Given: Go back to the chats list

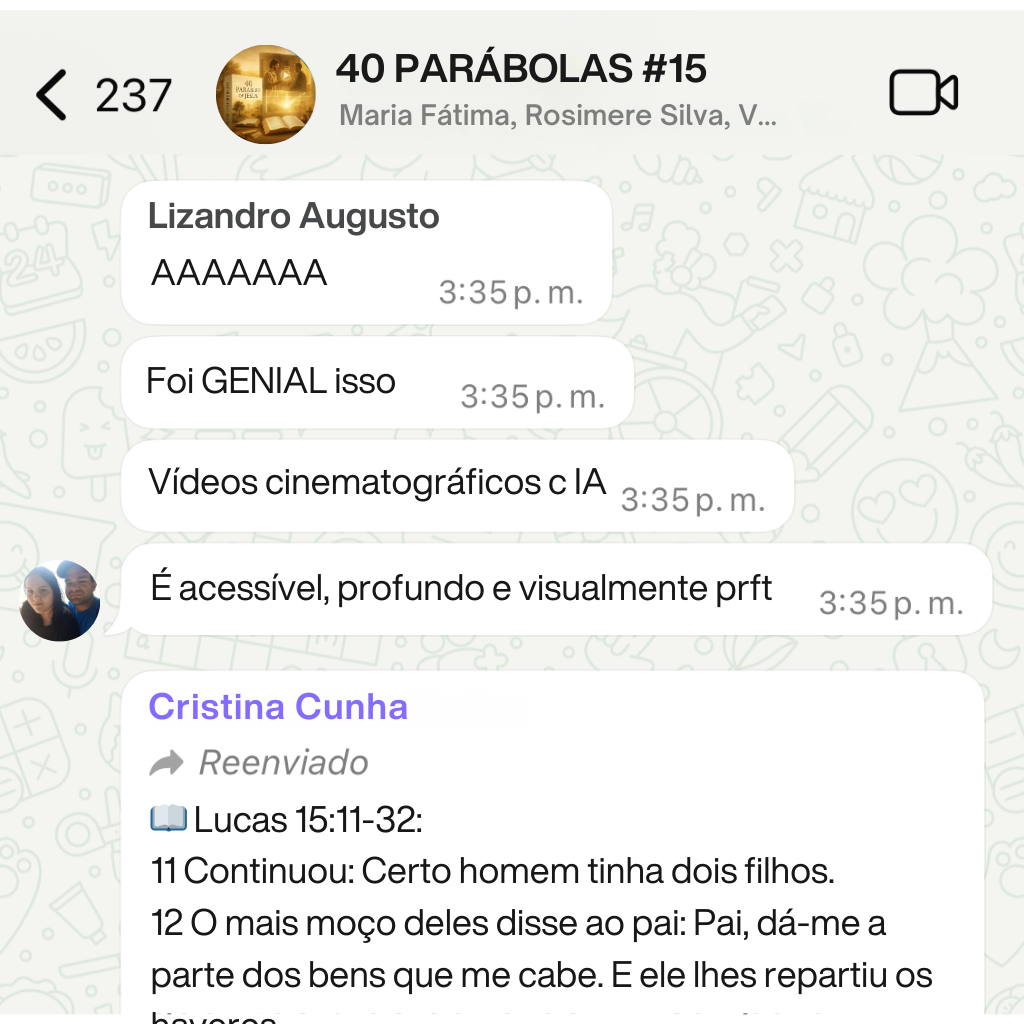Looking at the screenshot, I should pyautogui.click(x=52, y=96).
